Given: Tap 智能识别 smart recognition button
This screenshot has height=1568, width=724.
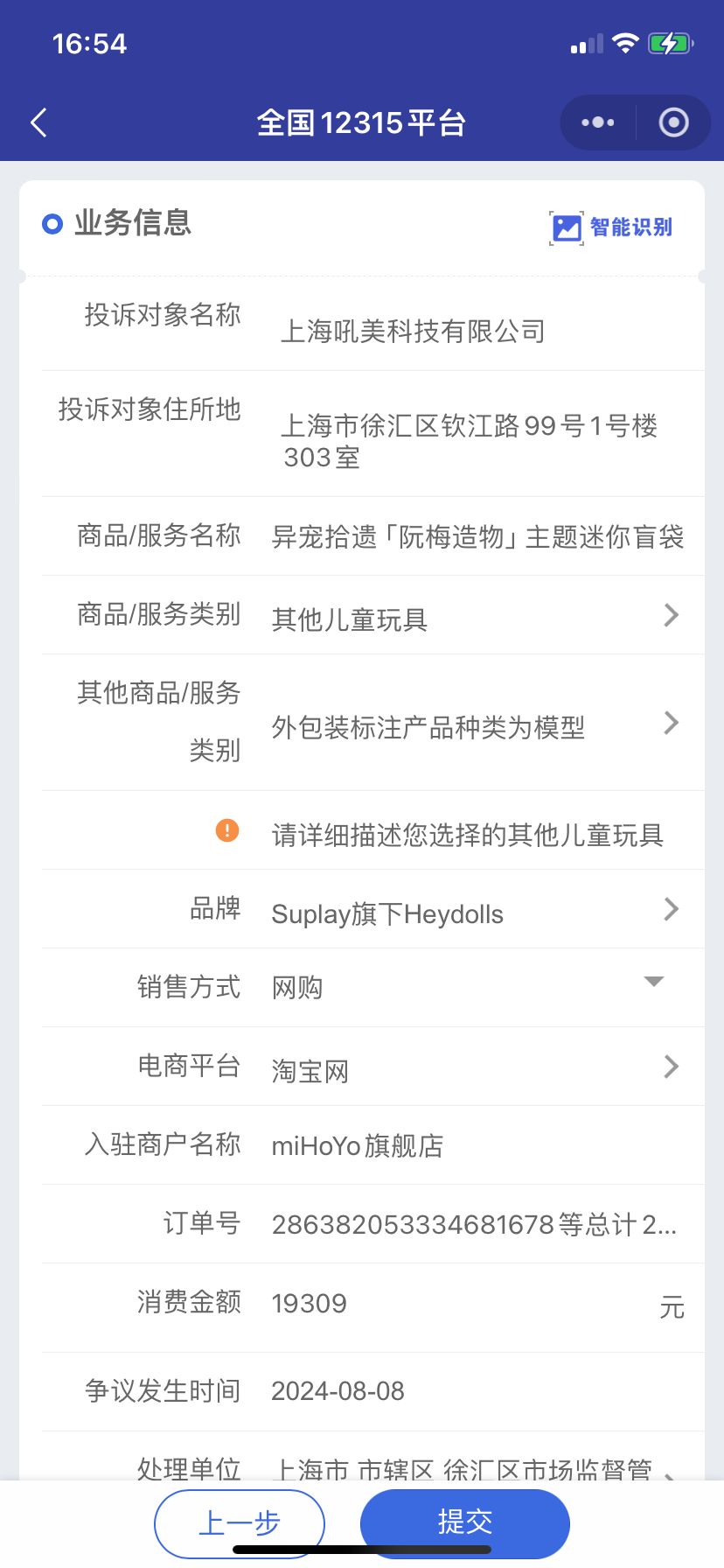Looking at the screenshot, I should click(x=611, y=227).
